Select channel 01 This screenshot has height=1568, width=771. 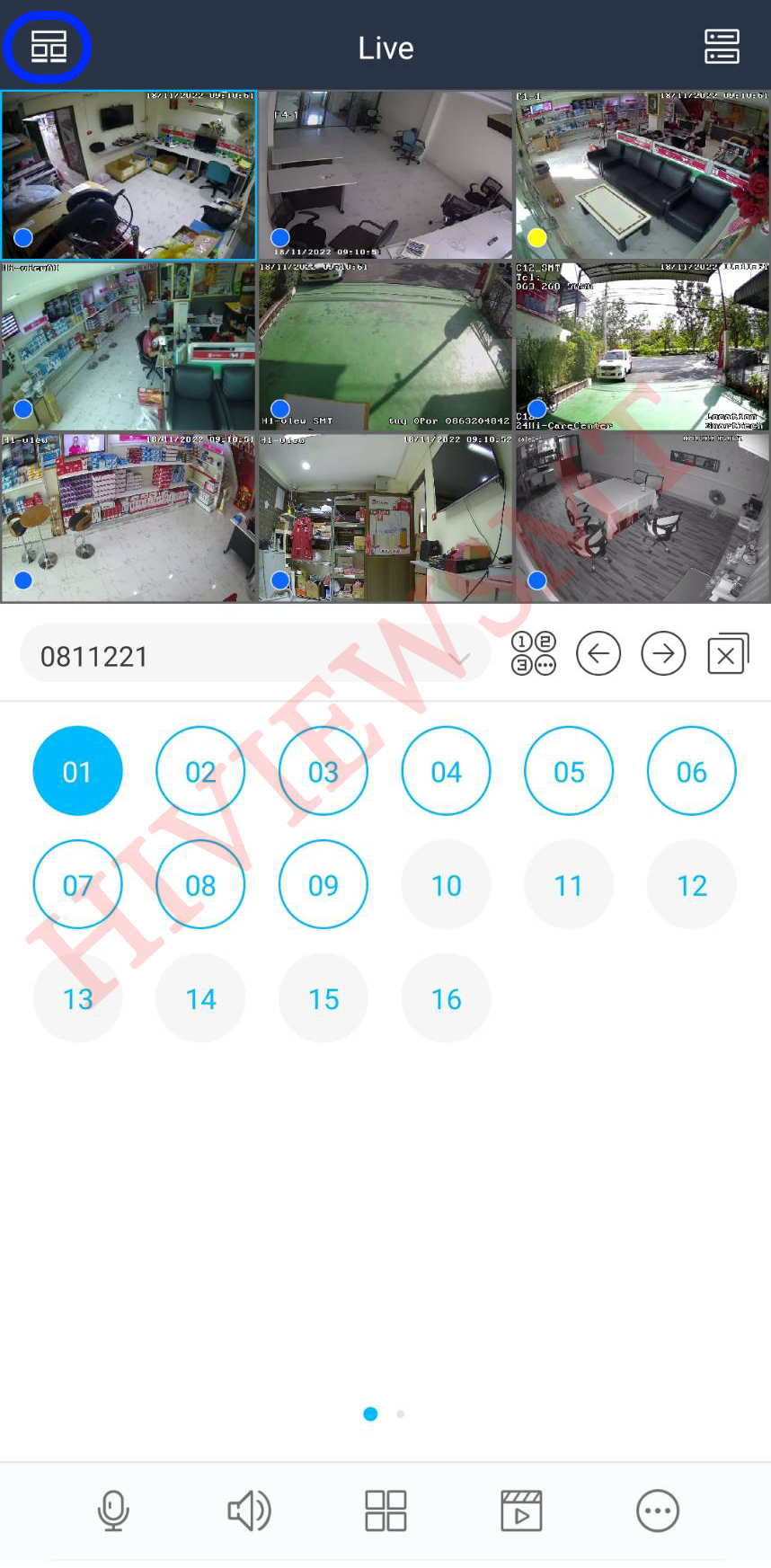(x=77, y=771)
